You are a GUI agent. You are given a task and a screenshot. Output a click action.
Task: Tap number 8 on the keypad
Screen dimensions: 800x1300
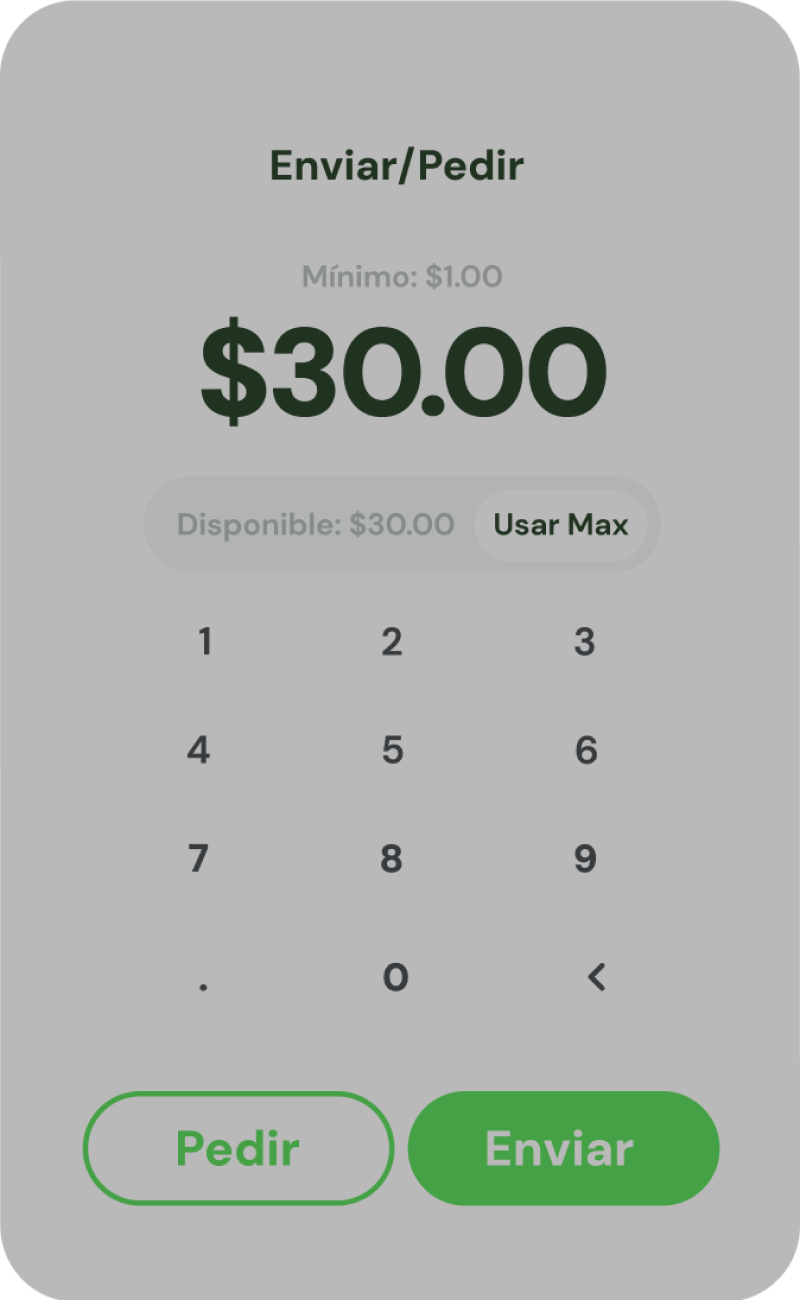(392, 858)
